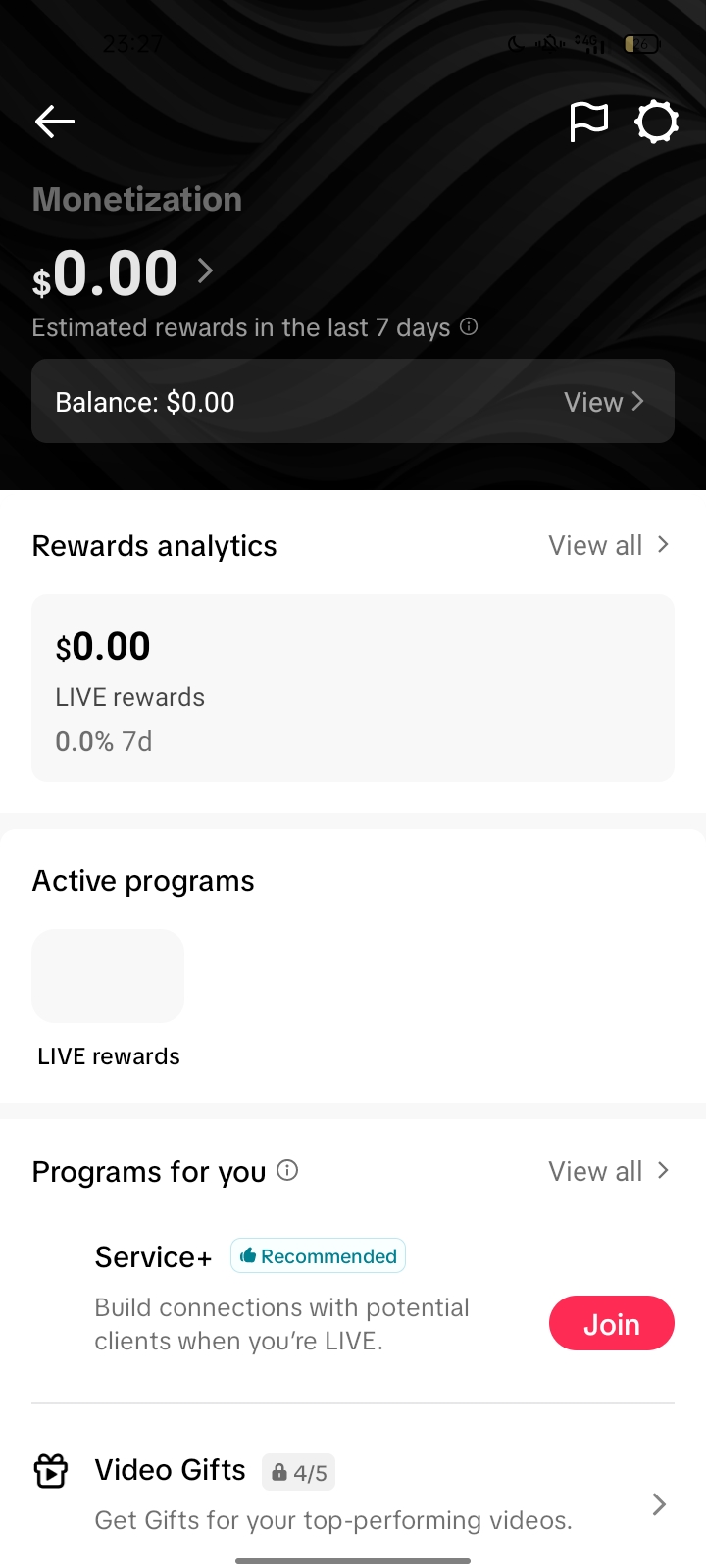Go back from the Monetization screen
The height and width of the screenshot is (1568, 706).
[55, 122]
